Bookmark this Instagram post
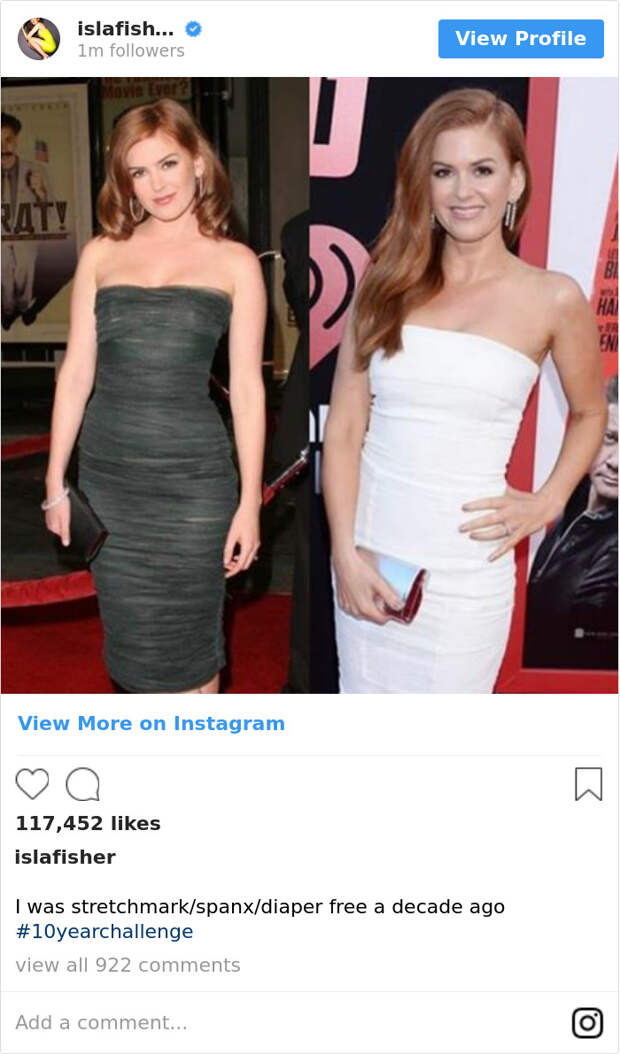The image size is (620, 1054). click(x=588, y=784)
